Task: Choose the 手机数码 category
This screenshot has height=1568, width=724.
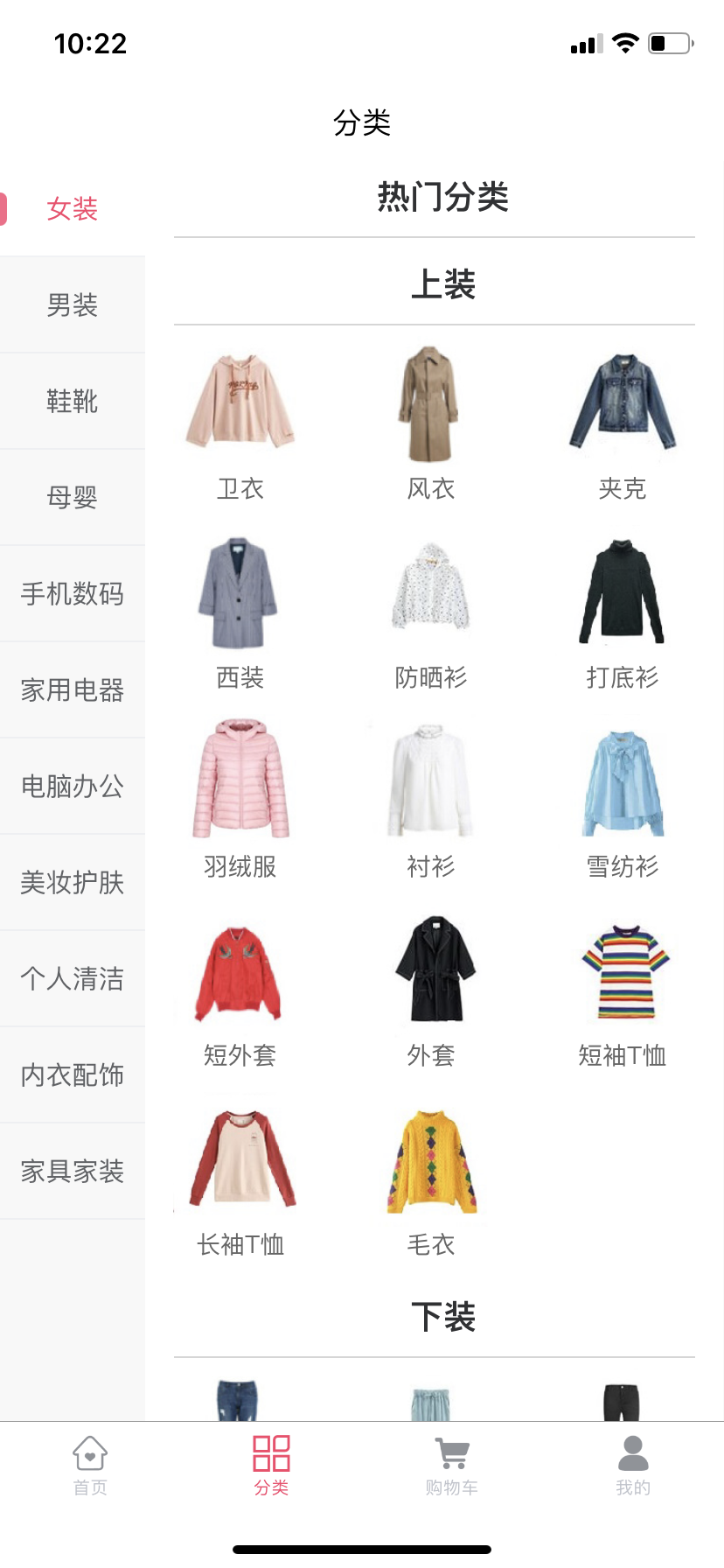Action: pyautogui.click(x=73, y=594)
